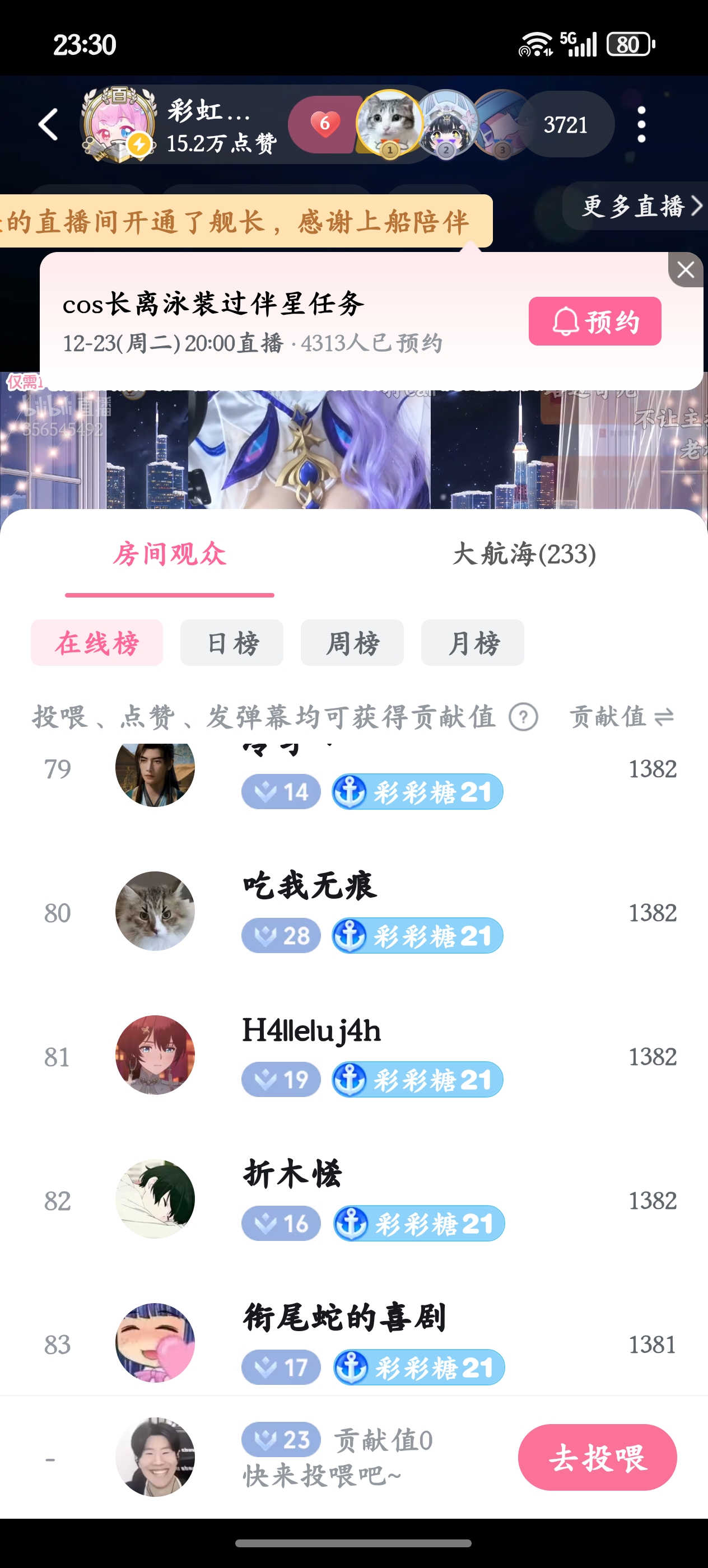Dismiss the cos长离泳装 reservation popup

[x=686, y=270]
